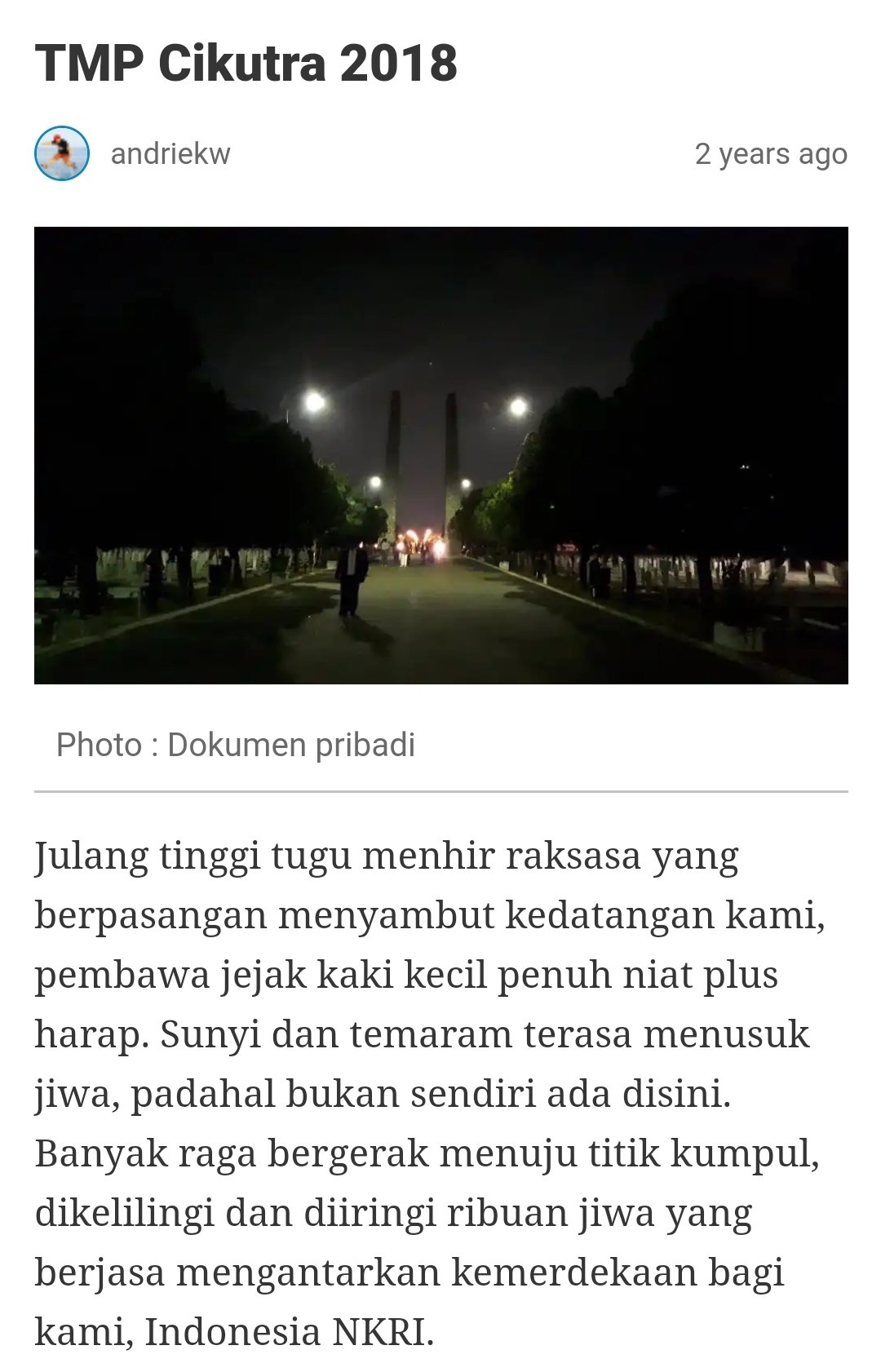881x1372 pixels.
Task: Tap the author name andriekw
Action: pyautogui.click(x=170, y=154)
